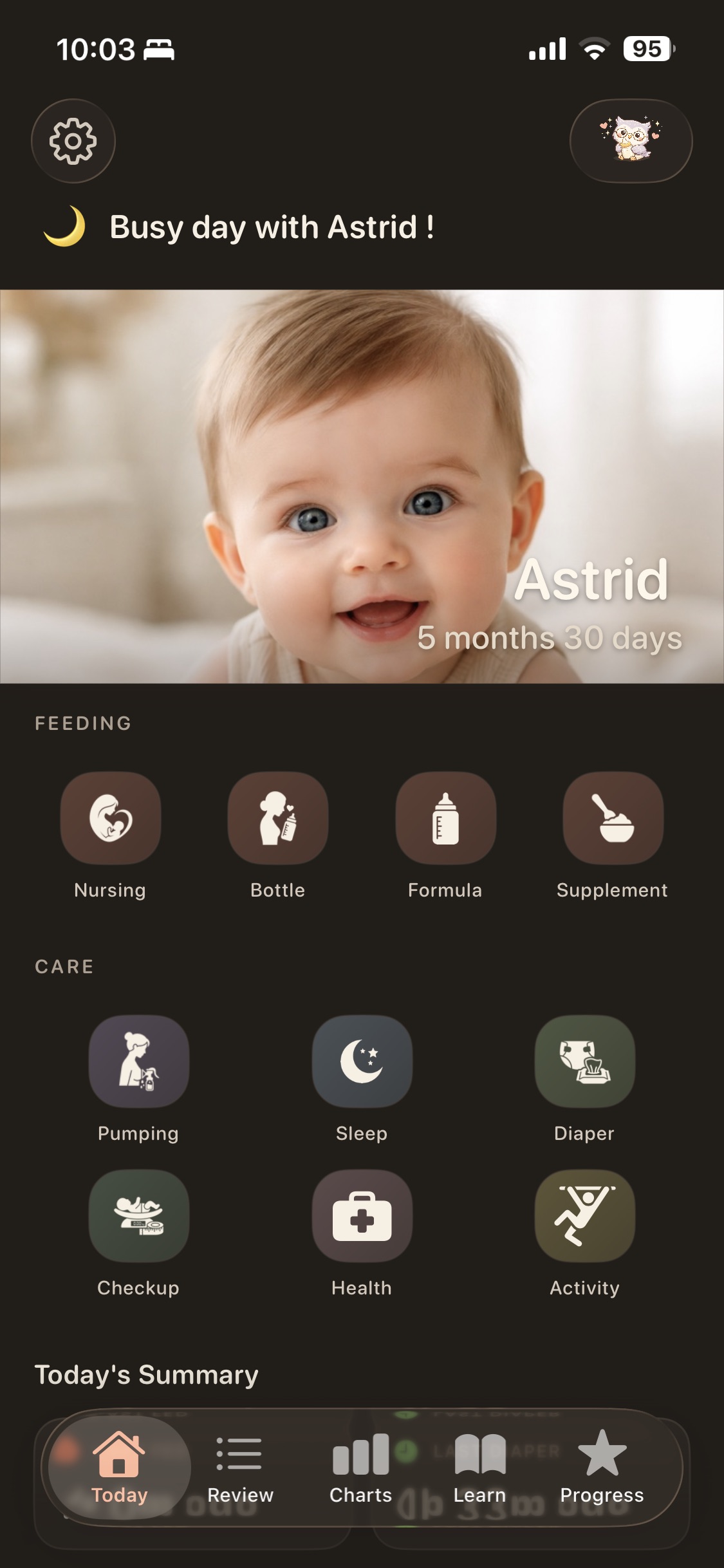Tap the owl mascot button
This screenshot has width=724, height=1568.
point(631,141)
